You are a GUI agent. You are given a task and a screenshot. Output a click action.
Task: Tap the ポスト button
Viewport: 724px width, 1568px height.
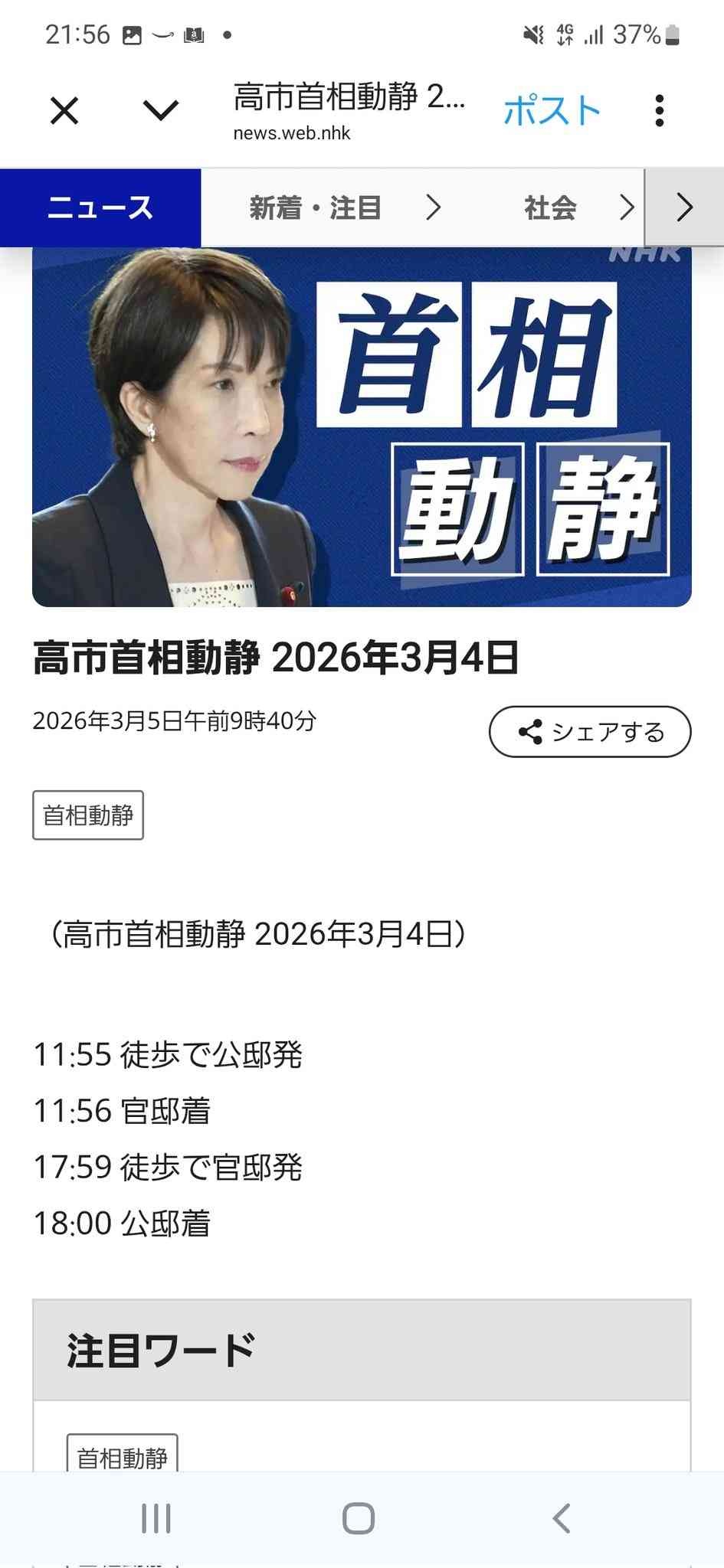pyautogui.click(x=552, y=111)
